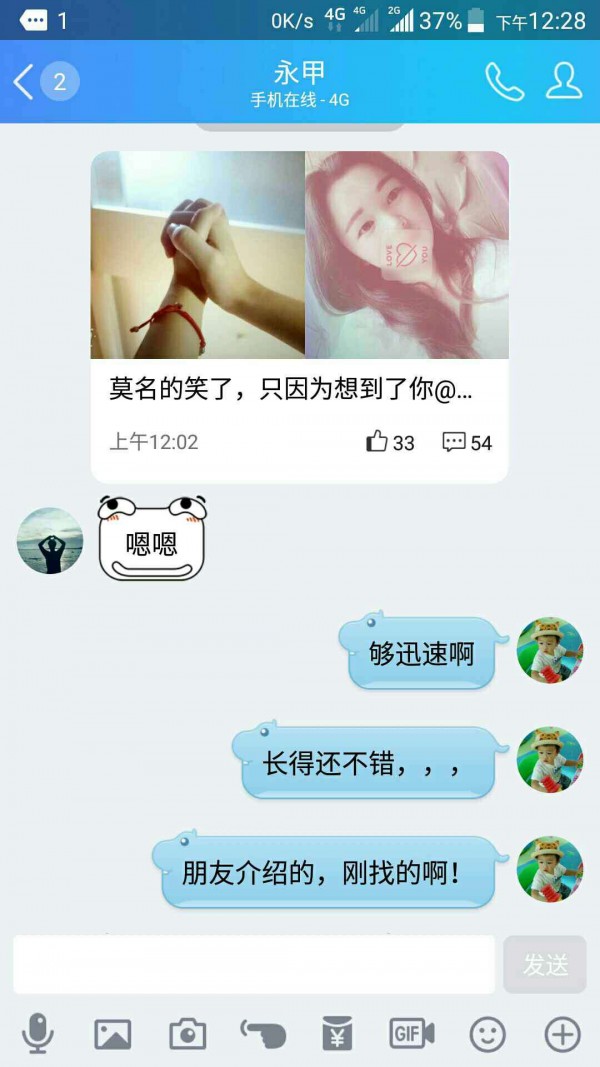Open the red packet option
This screenshot has width=600, height=1067.
pos(337,1033)
